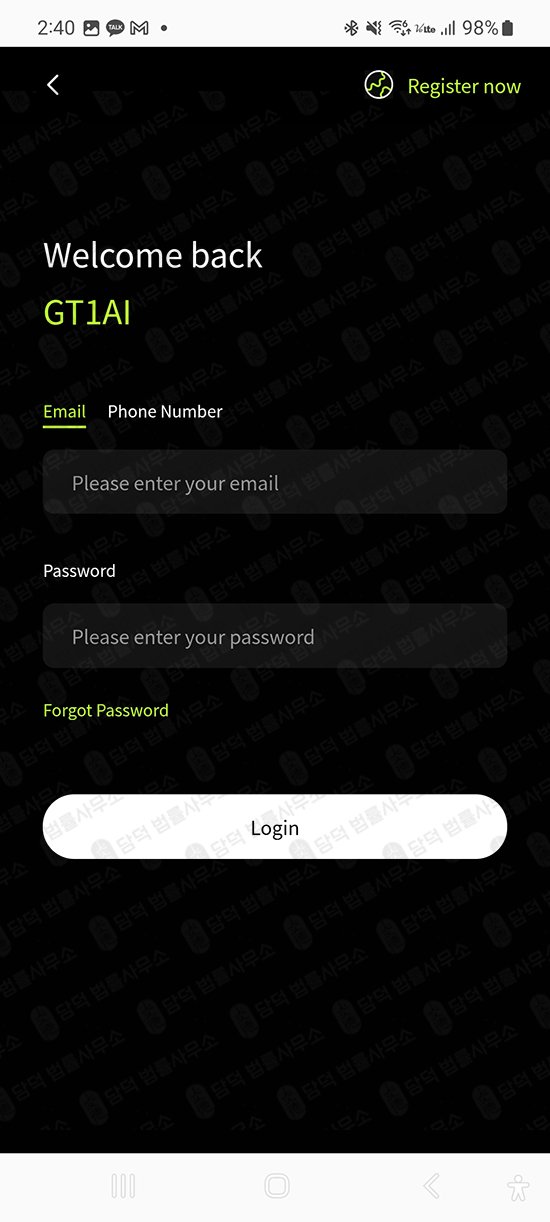550x1222 pixels.
Task: Open the Forgot Password link
Action: pyautogui.click(x=106, y=711)
